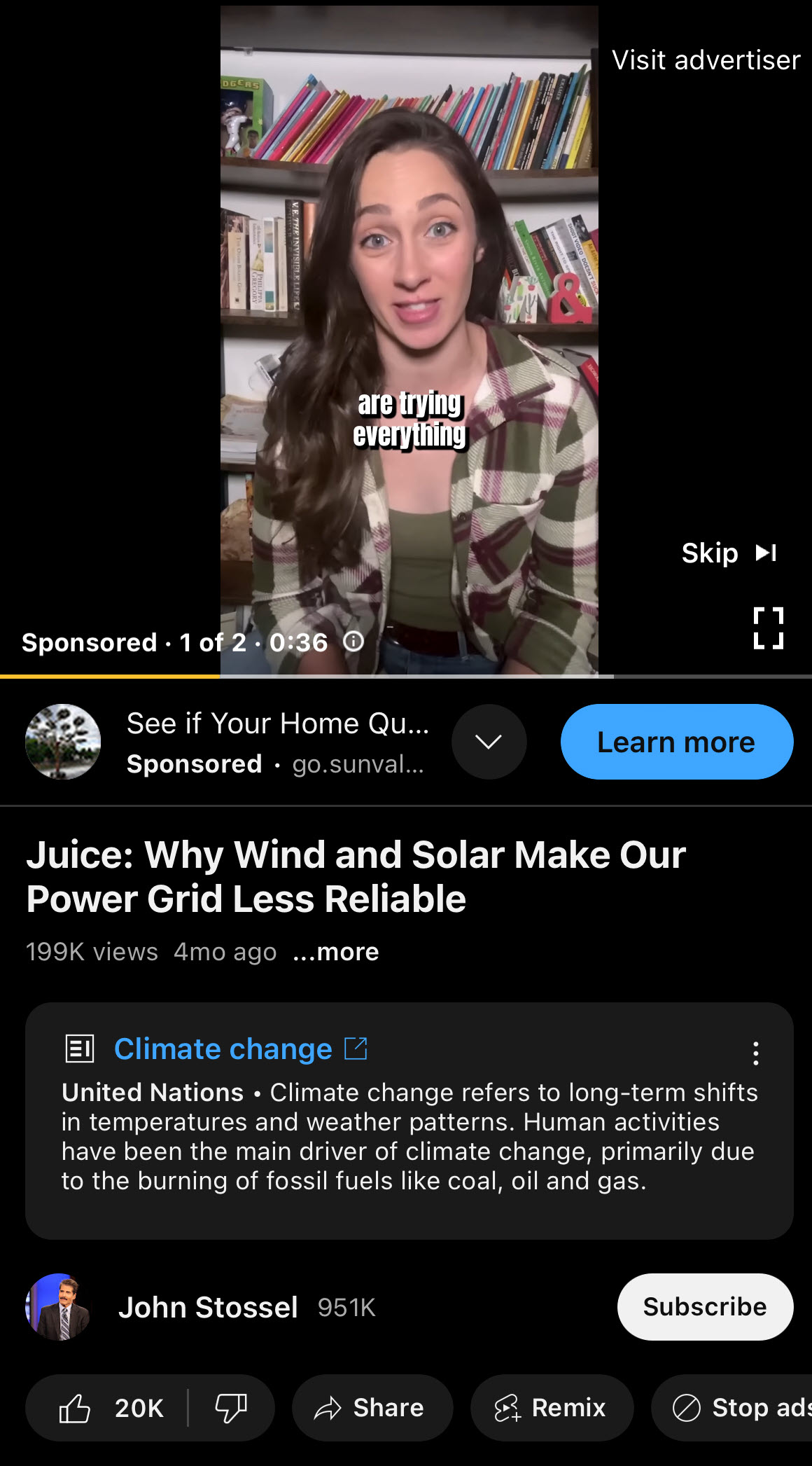
Task: Click the yellow ad progress bar
Action: [108, 677]
